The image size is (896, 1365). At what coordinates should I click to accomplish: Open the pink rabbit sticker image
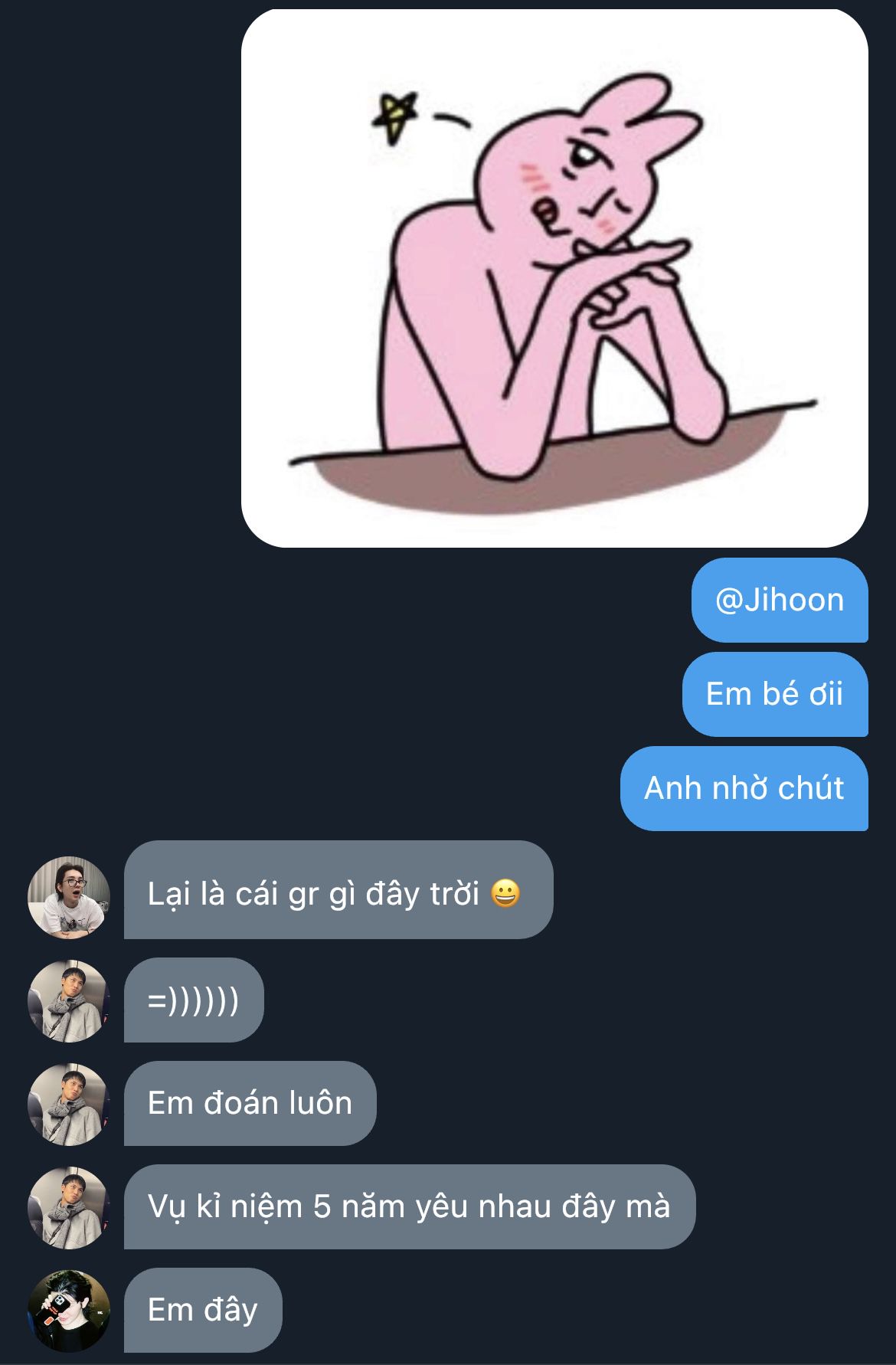pos(554,278)
